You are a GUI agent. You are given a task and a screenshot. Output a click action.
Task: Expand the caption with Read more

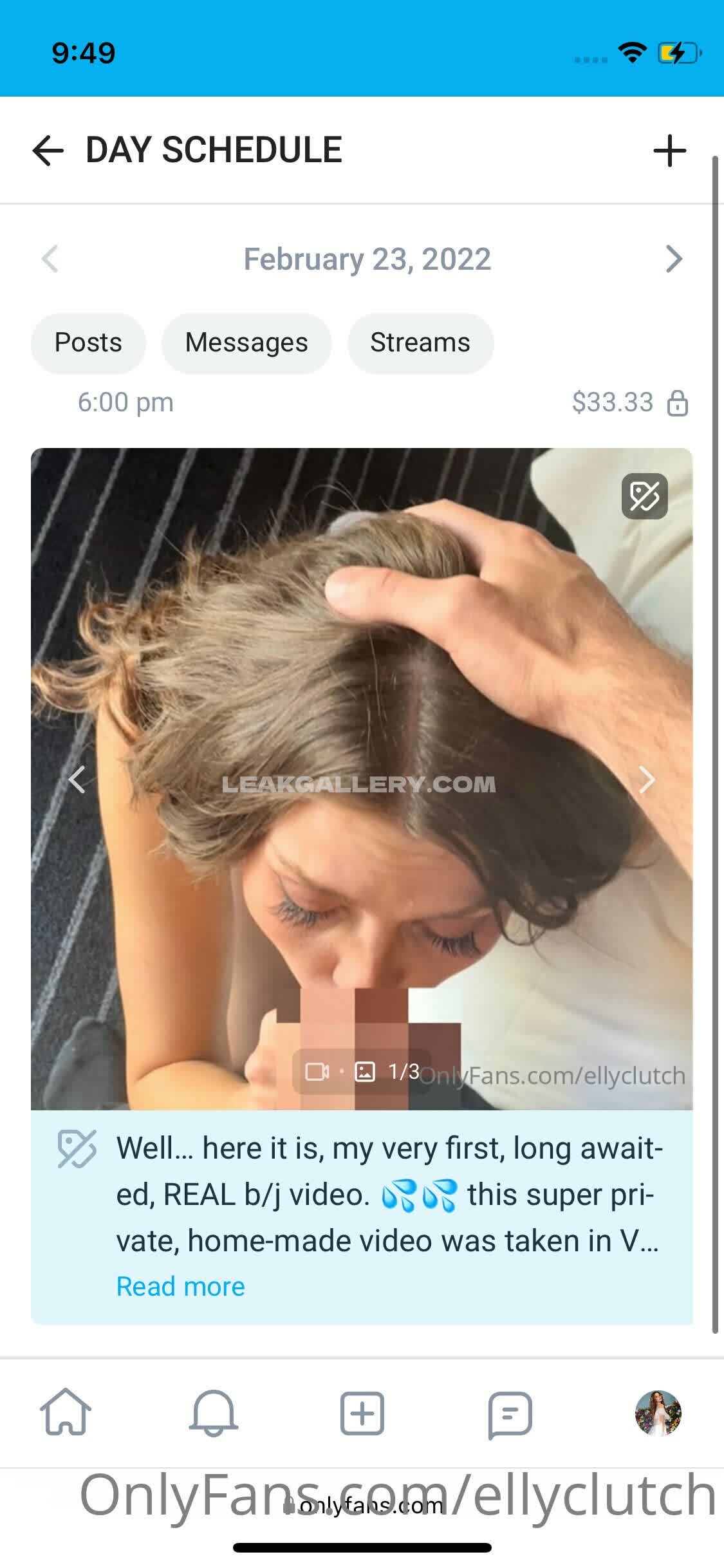coord(180,1286)
